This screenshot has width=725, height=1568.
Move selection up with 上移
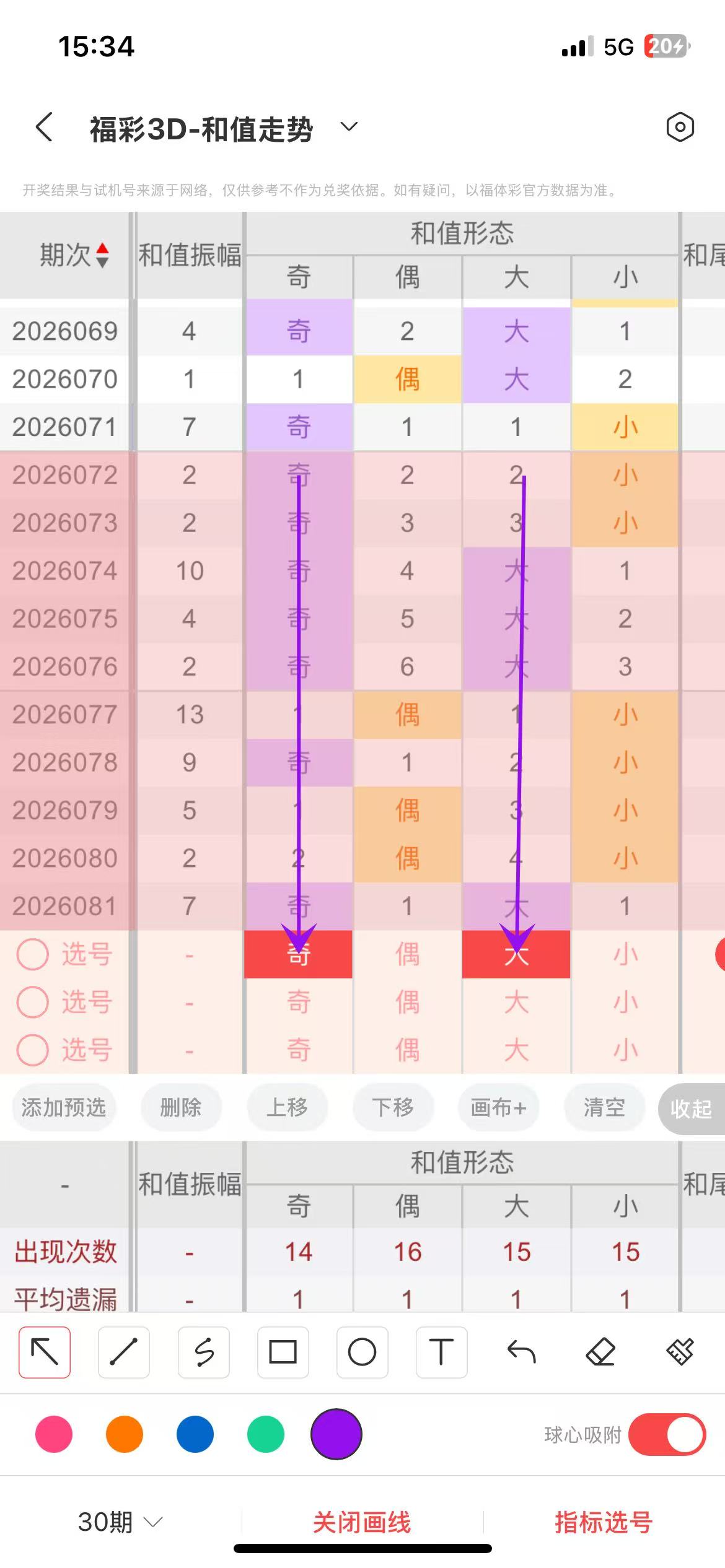287,1108
